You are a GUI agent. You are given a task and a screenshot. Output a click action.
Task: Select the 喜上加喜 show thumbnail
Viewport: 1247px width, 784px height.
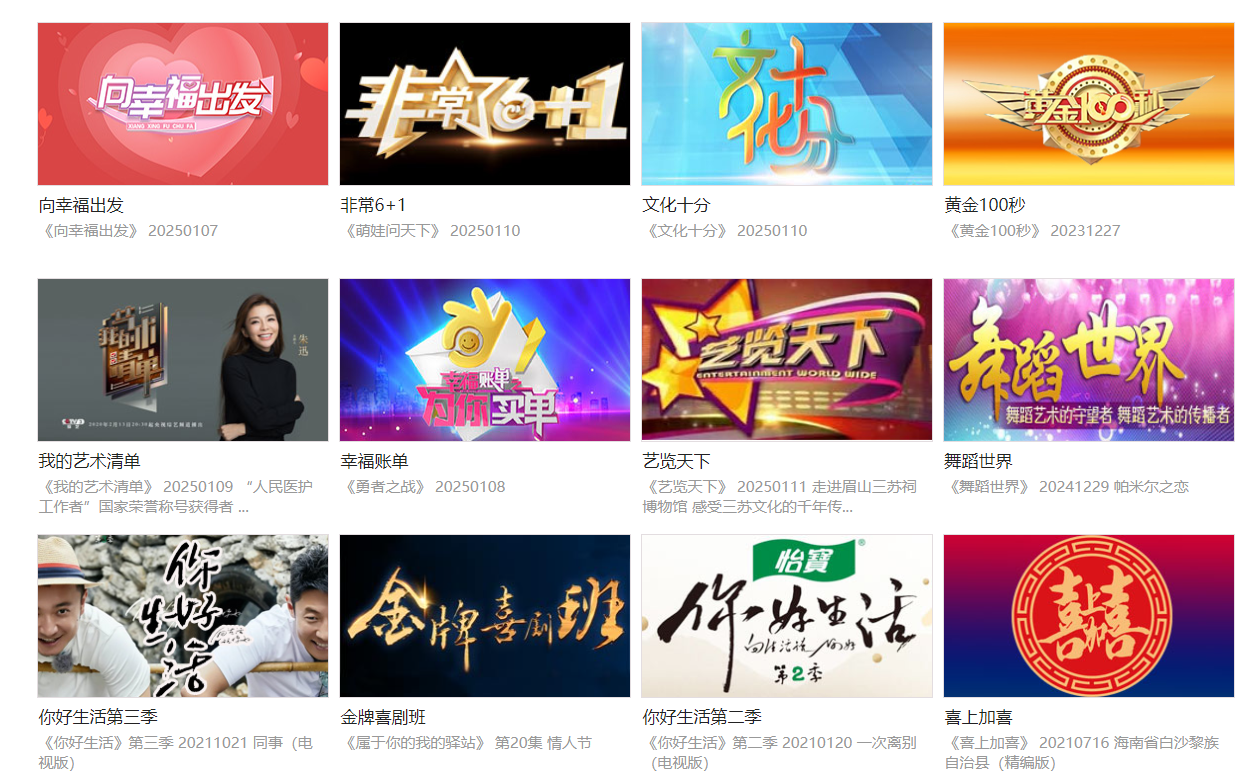(x=1089, y=616)
